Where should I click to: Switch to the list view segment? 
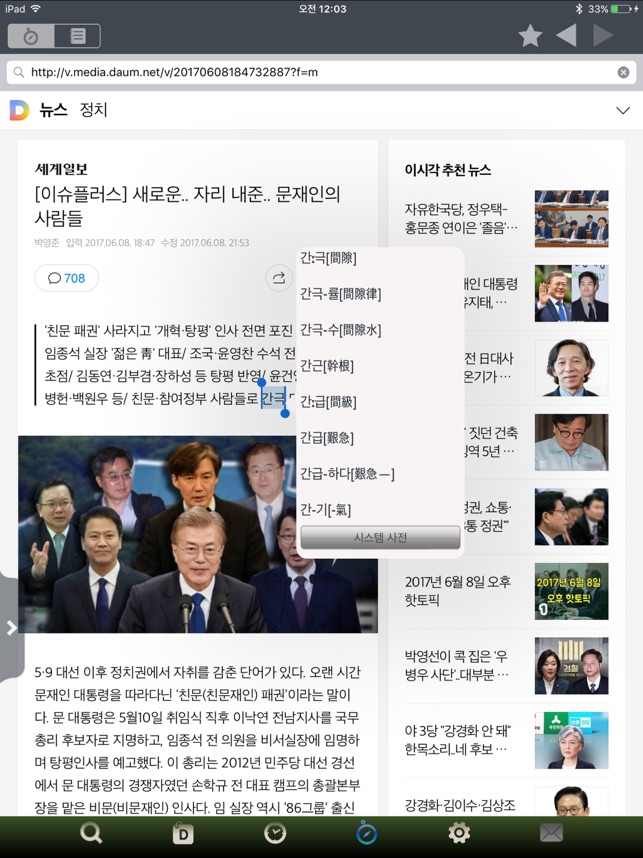77,36
